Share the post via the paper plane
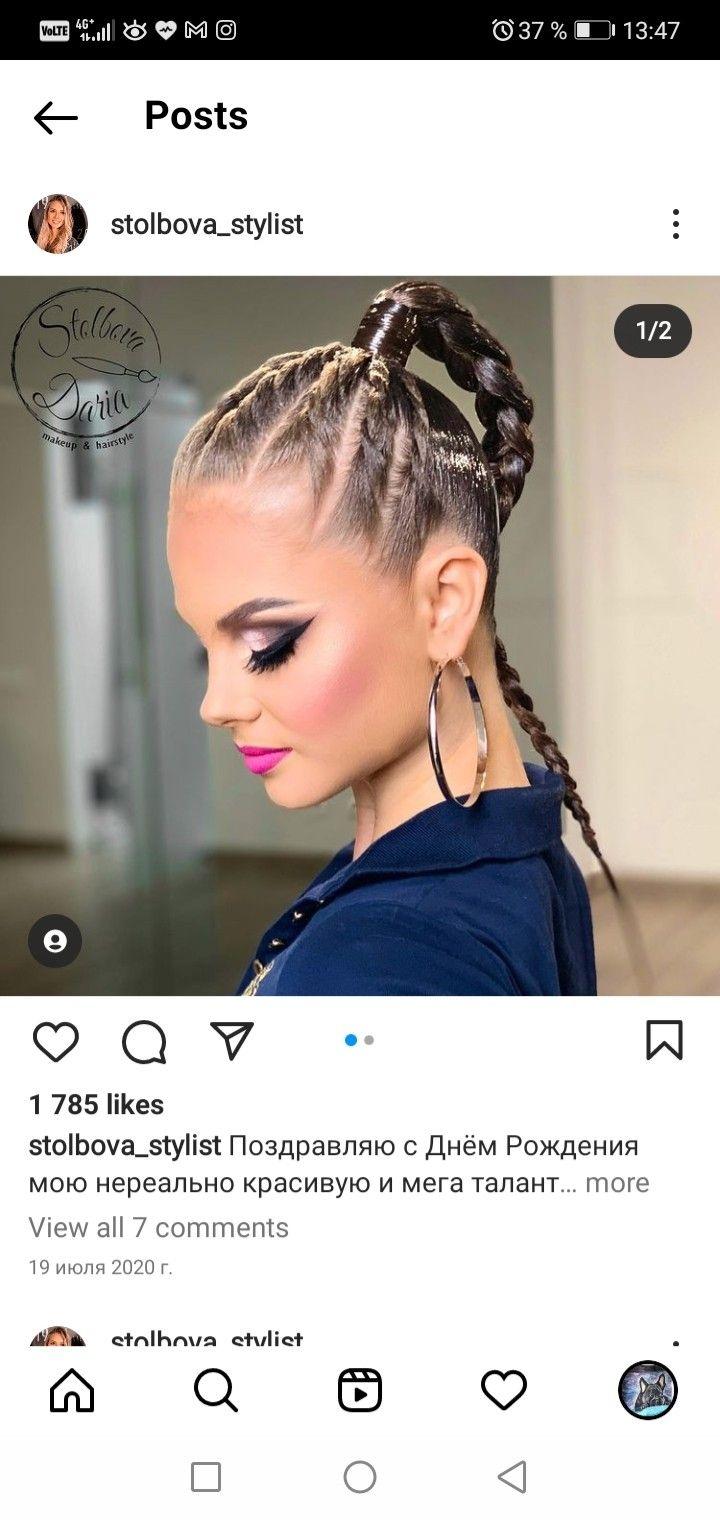Image resolution: width=720 pixels, height=1520 pixels. [232, 1041]
